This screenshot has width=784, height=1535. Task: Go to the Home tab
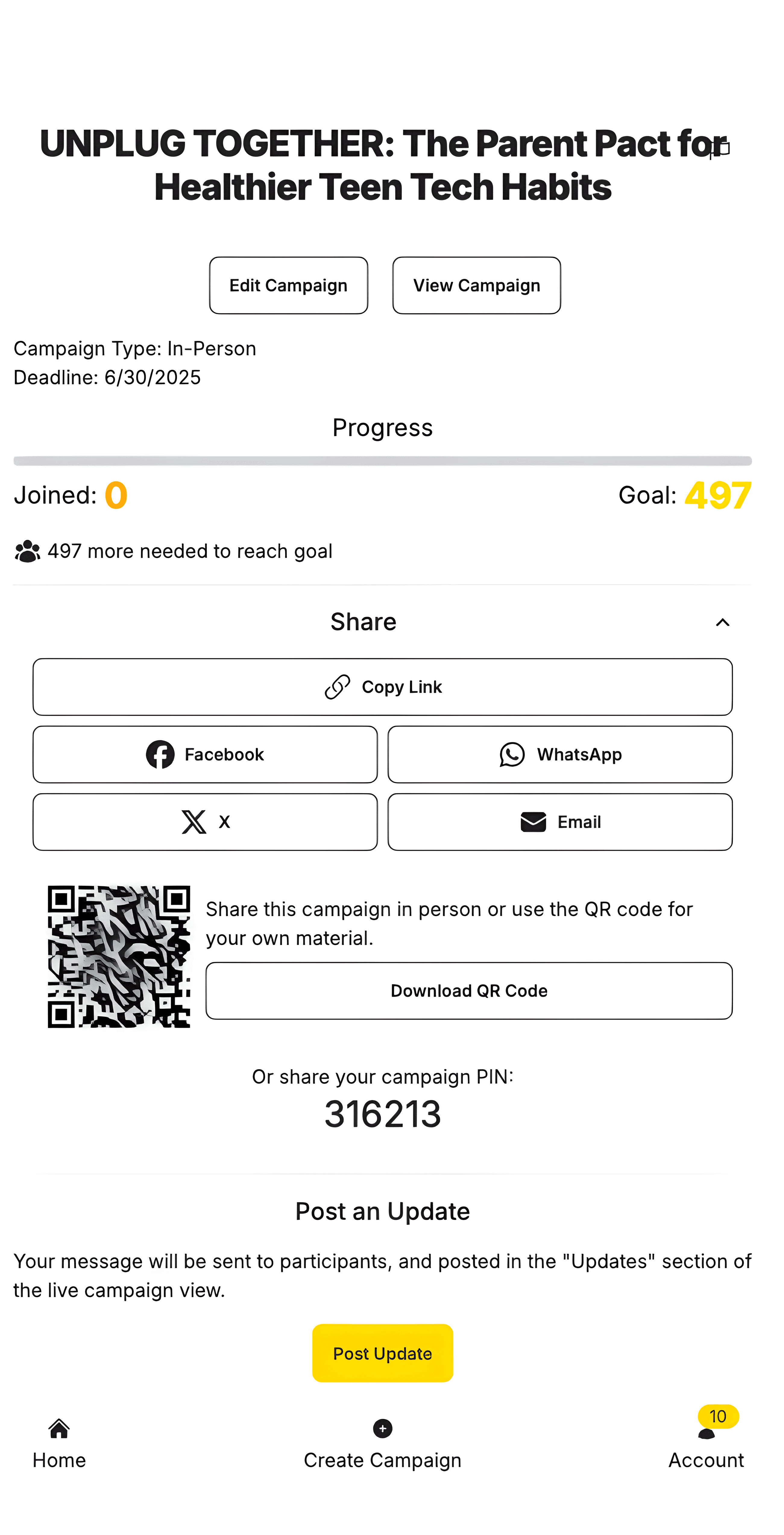59,1443
